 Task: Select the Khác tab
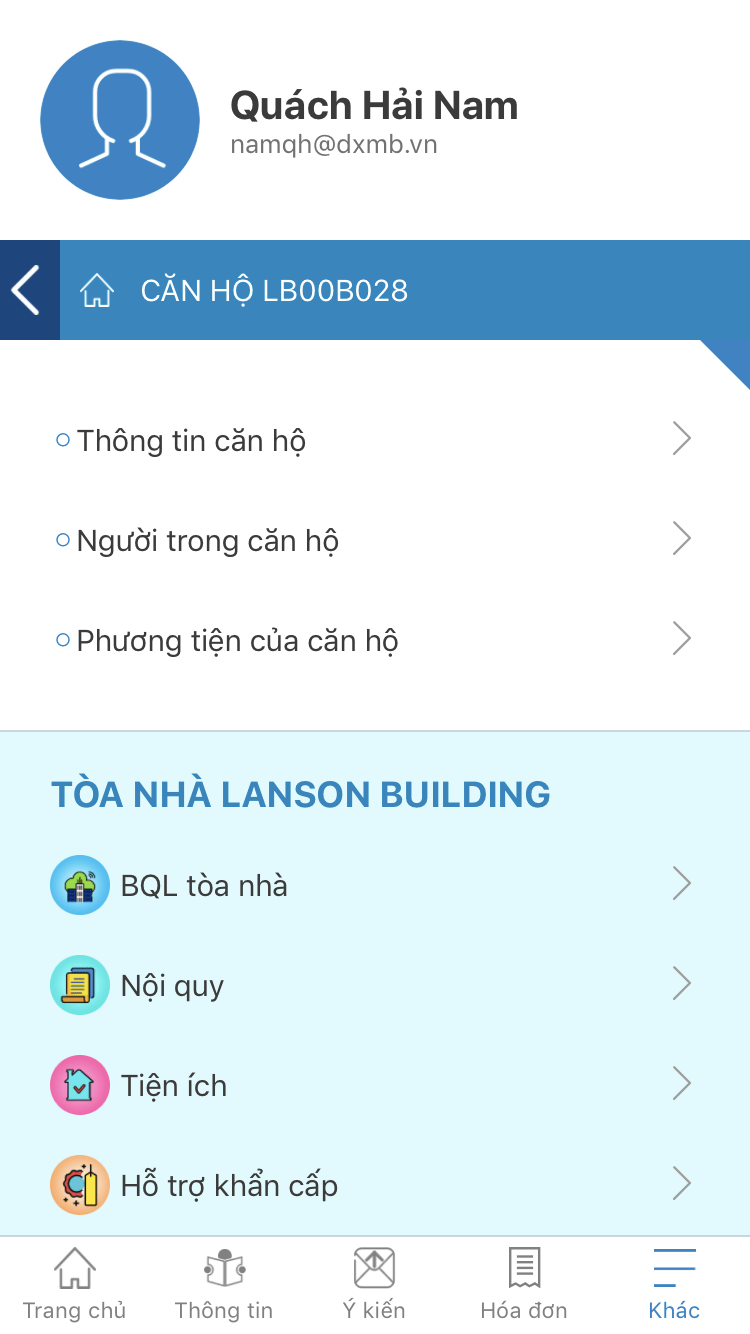[674, 1285]
